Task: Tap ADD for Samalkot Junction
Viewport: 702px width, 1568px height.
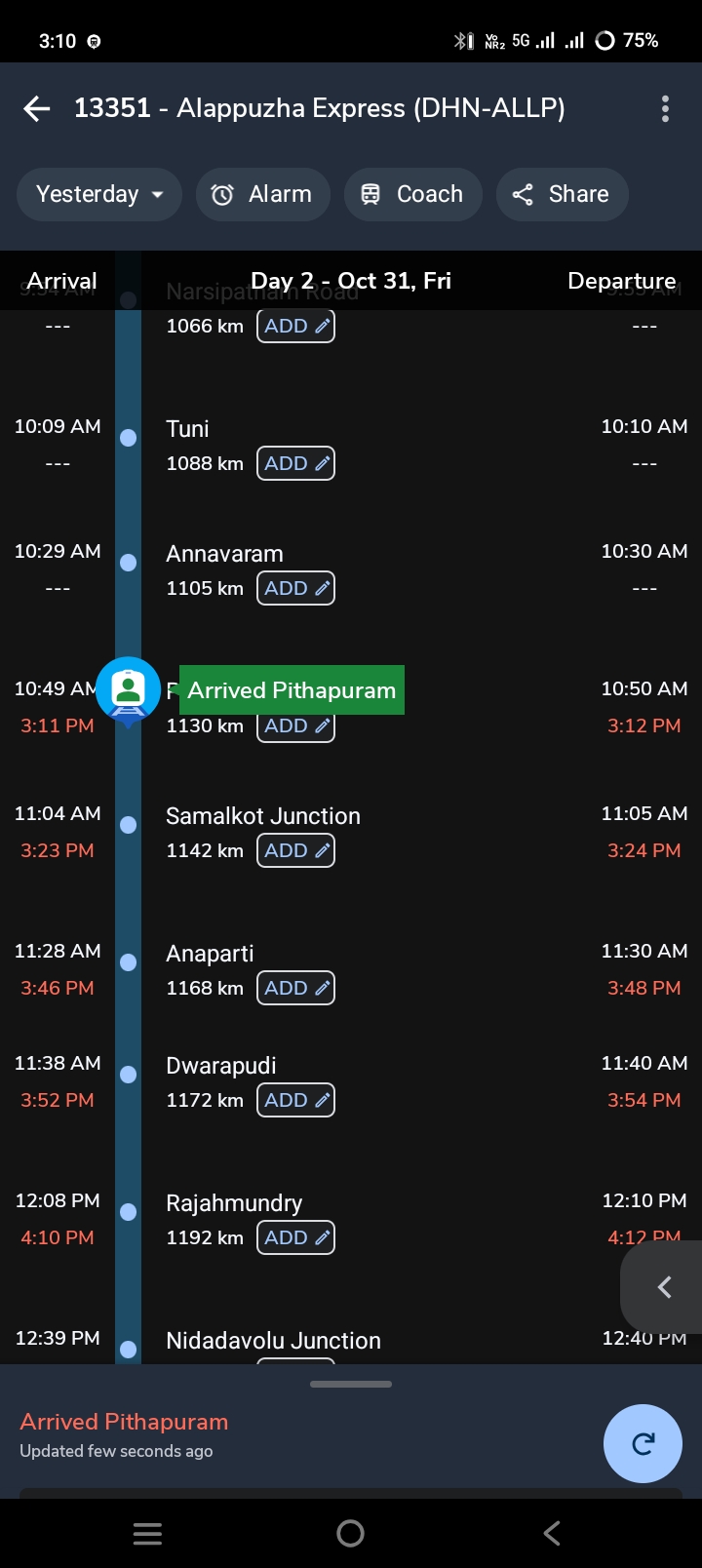Action: click(295, 850)
